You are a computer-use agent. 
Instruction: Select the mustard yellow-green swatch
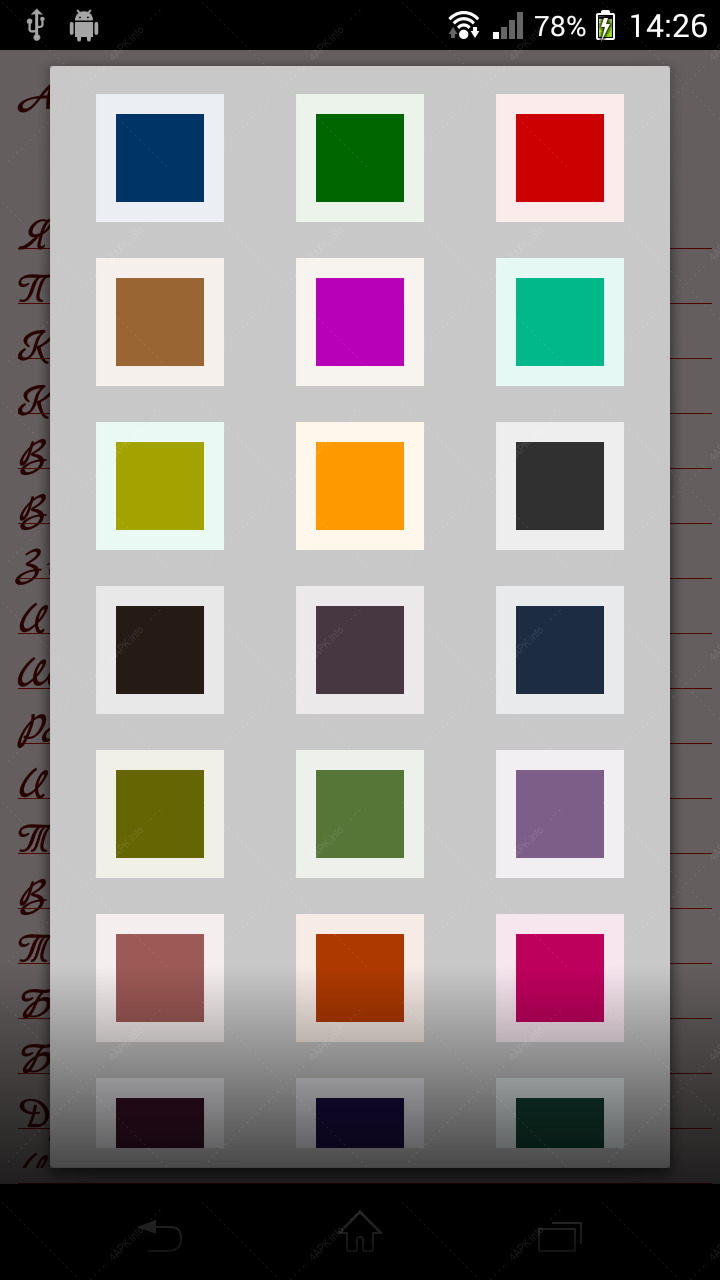point(160,486)
